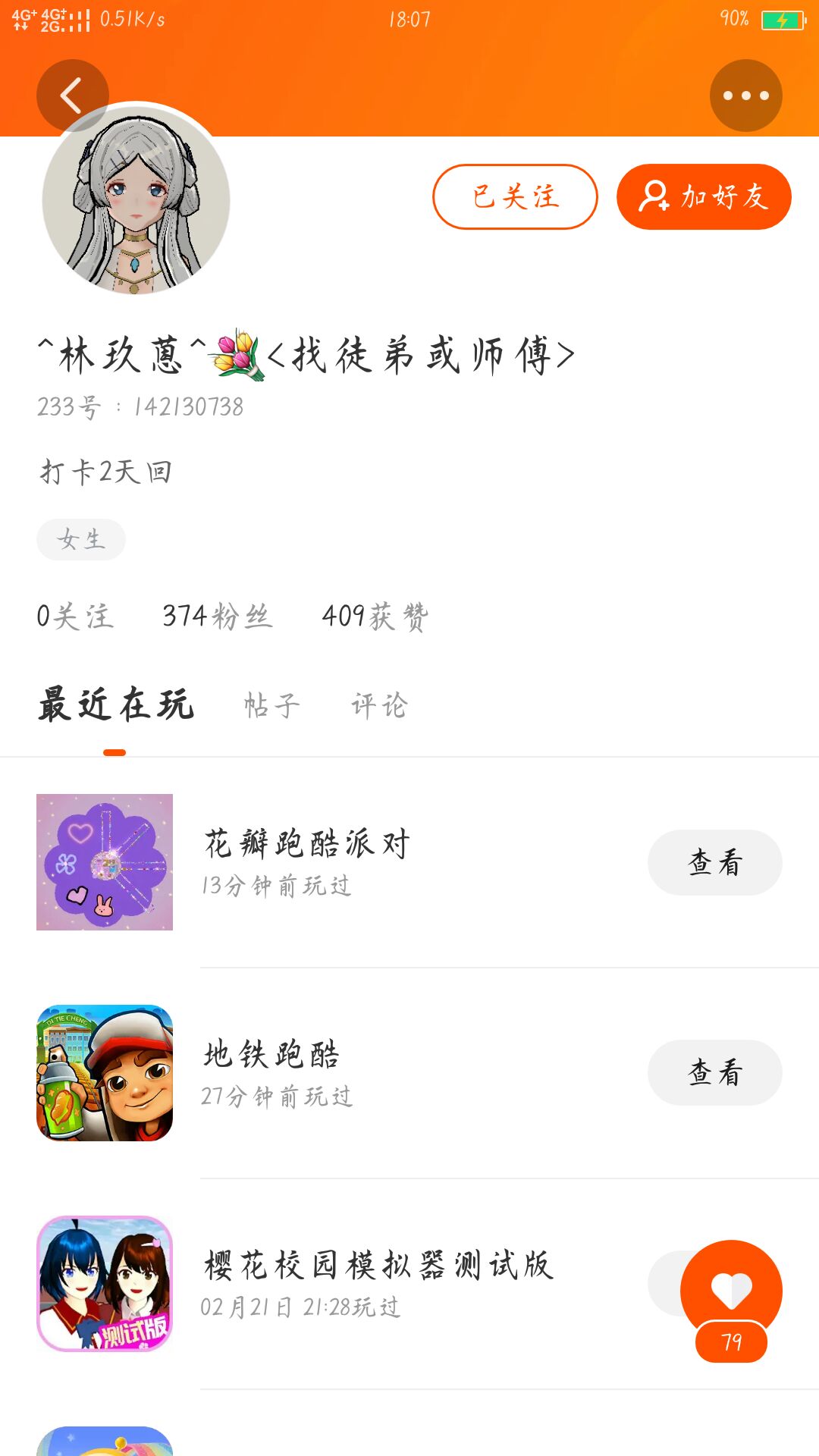Open the 樱花校园模拟器测试版 game row
Image resolution: width=819 pixels, height=1456 pixels.
pos(379,1282)
